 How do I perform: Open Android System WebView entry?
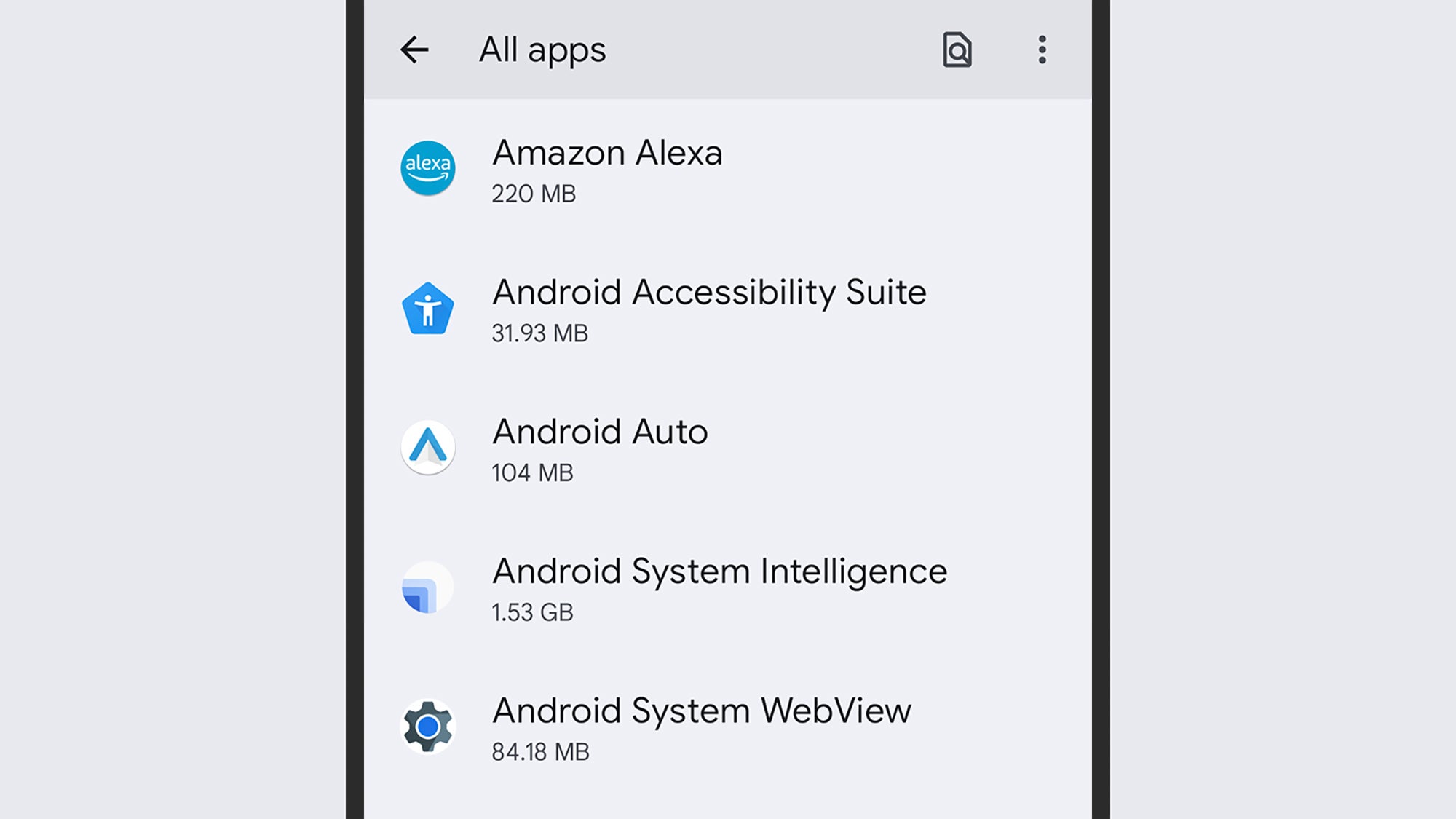(700, 727)
